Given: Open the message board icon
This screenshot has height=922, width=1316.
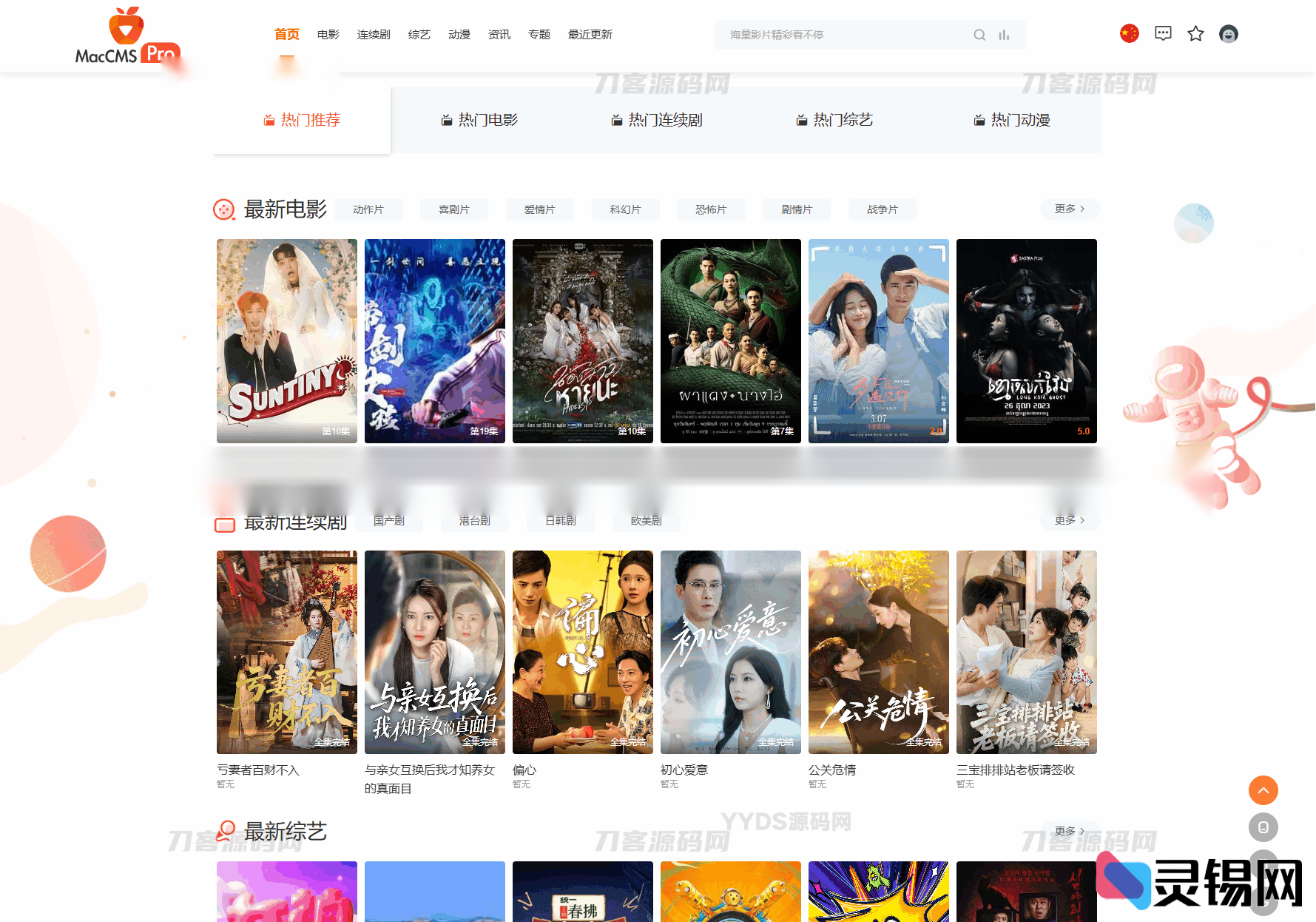Looking at the screenshot, I should (1163, 33).
